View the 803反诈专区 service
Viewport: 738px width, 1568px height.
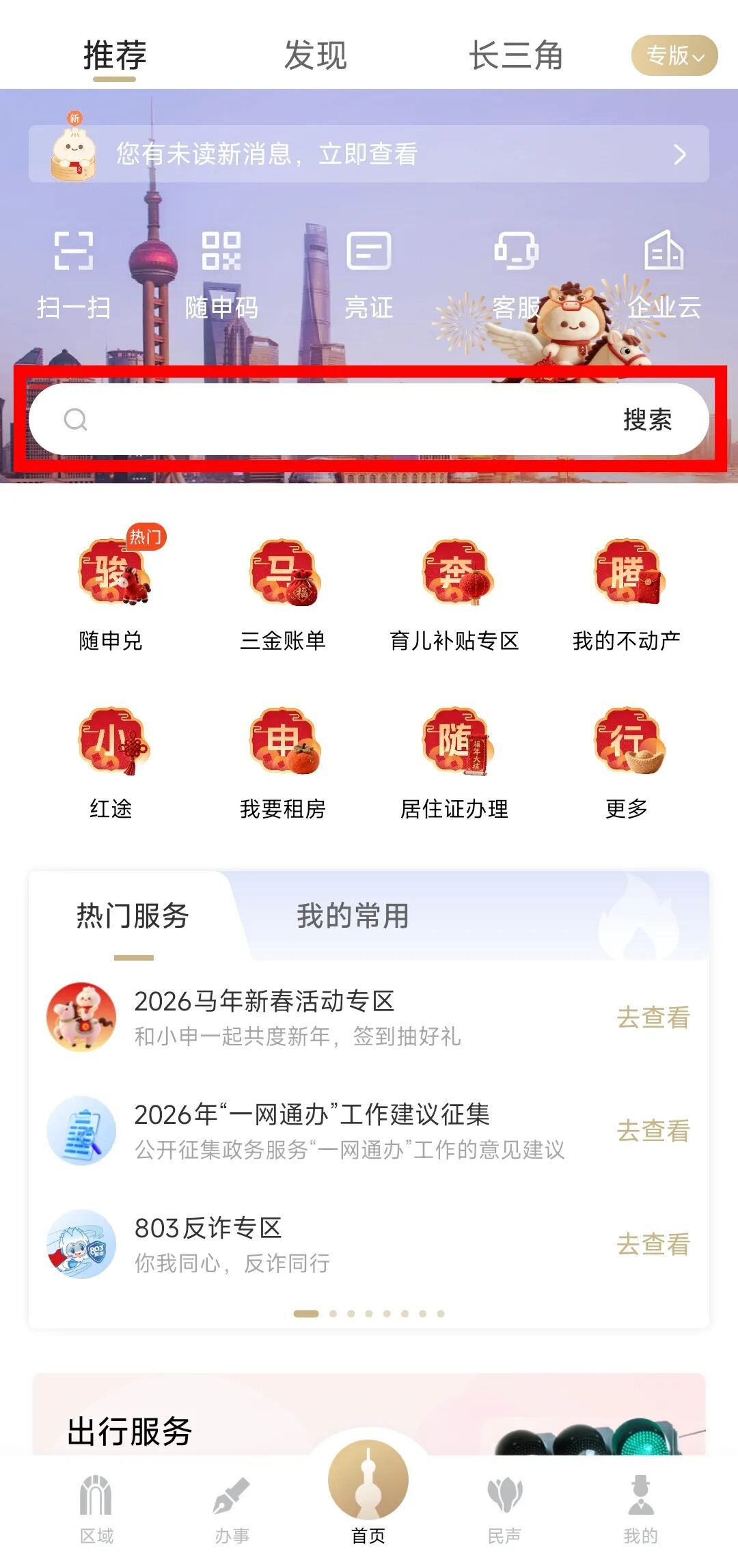(x=653, y=1244)
